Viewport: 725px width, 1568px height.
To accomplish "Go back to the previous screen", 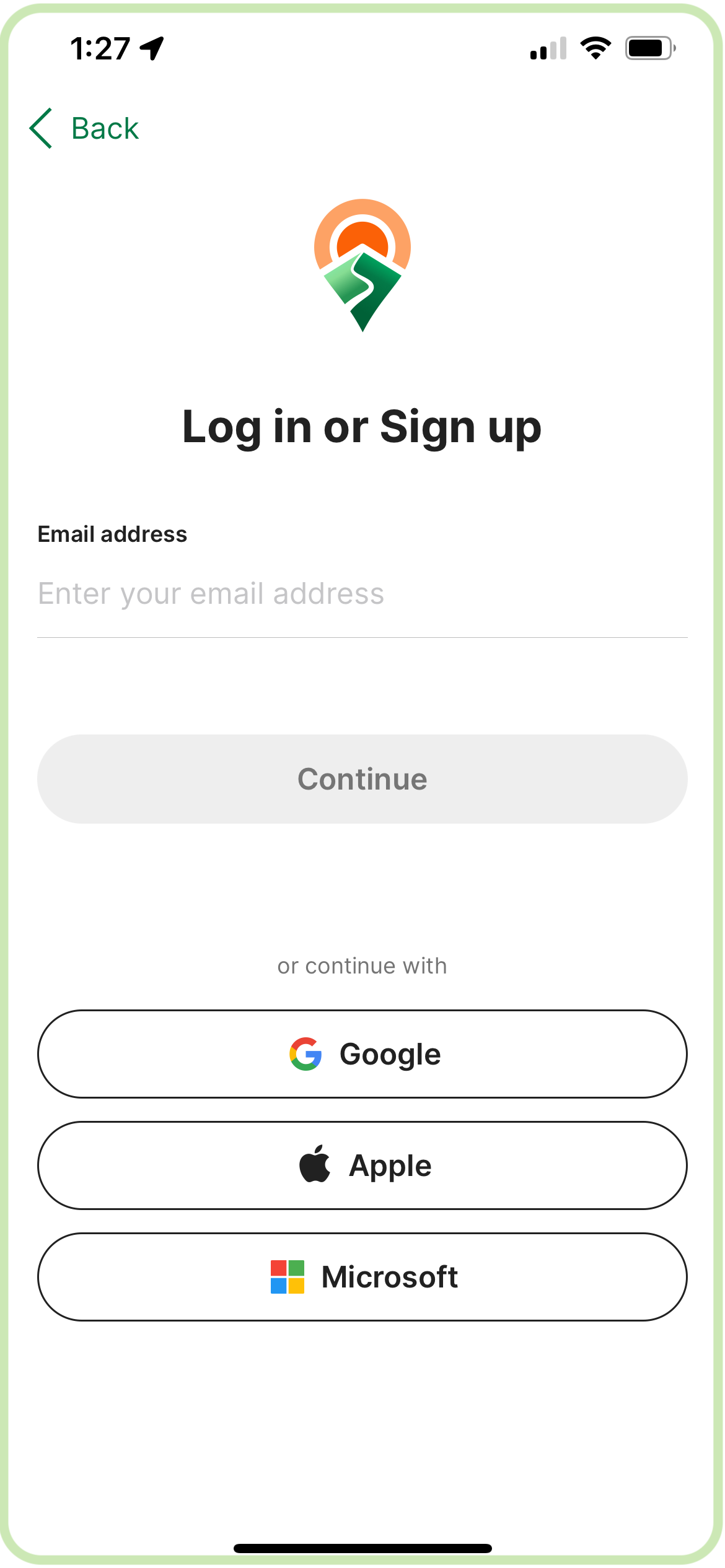I will 84,128.
